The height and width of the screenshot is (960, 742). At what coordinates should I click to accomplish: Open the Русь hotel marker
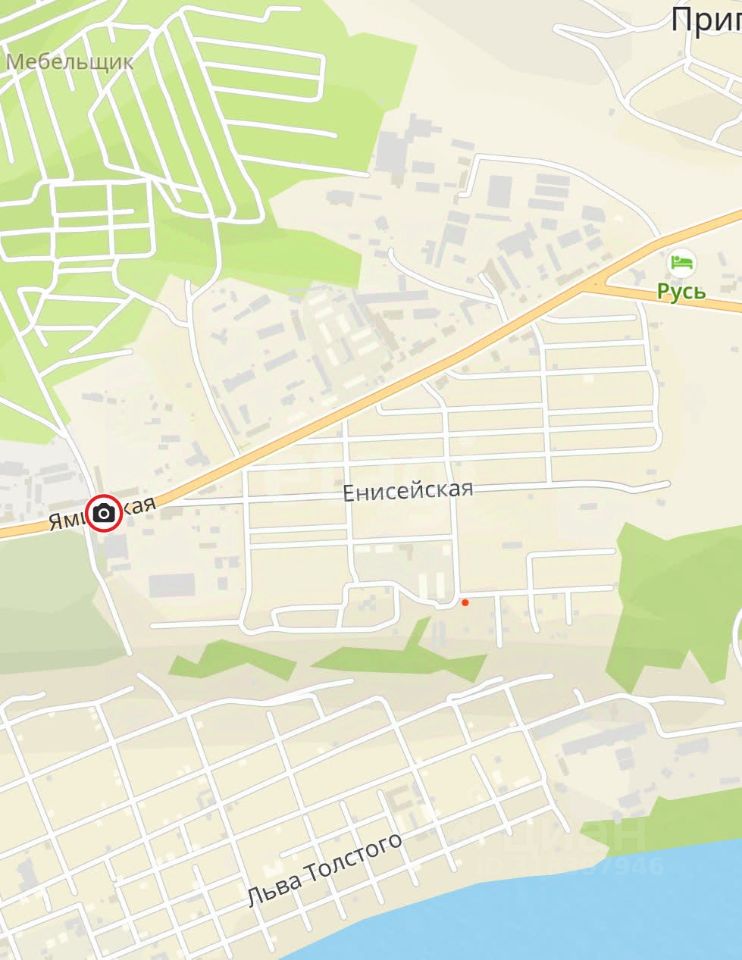tap(682, 264)
